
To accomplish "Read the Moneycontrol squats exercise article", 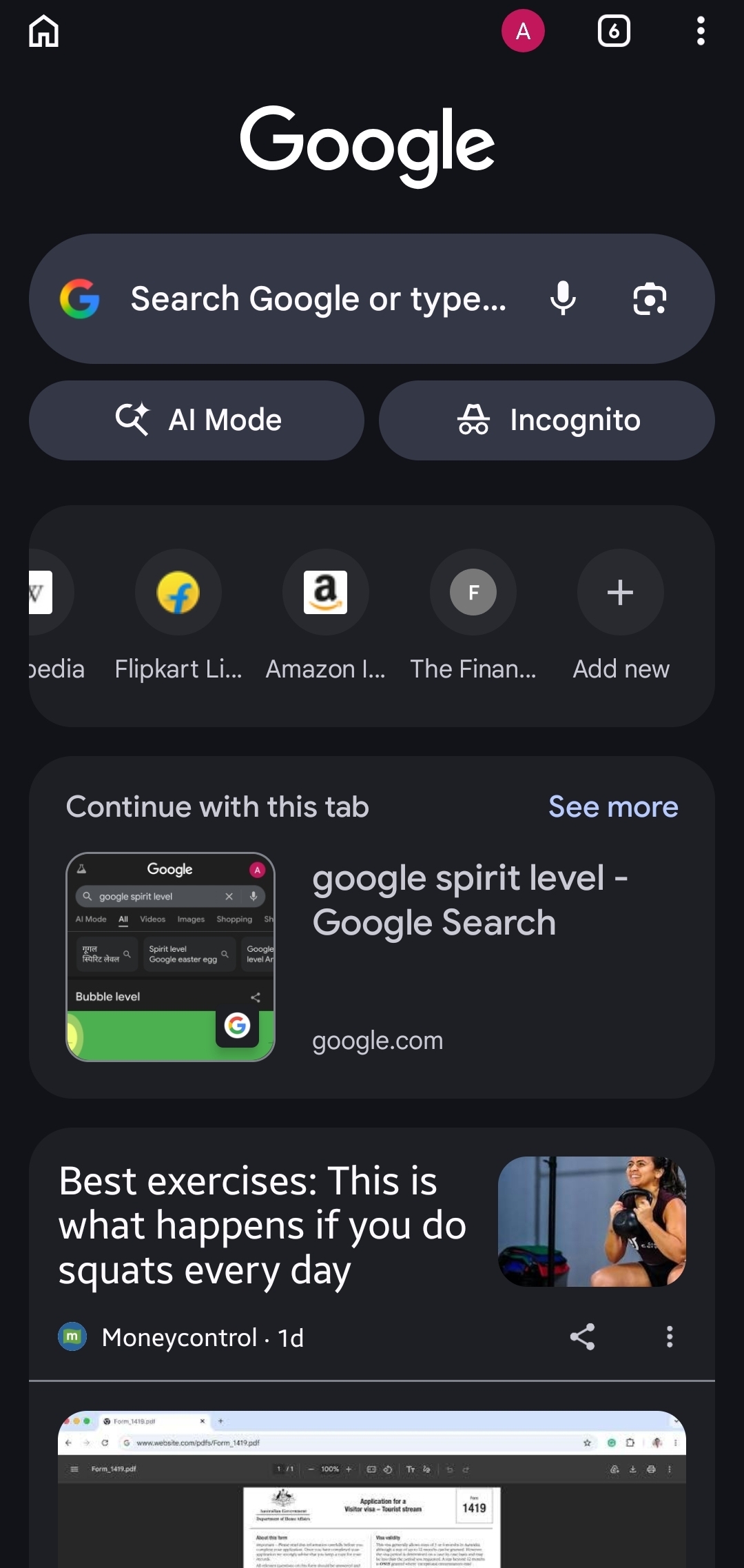I will click(262, 1225).
